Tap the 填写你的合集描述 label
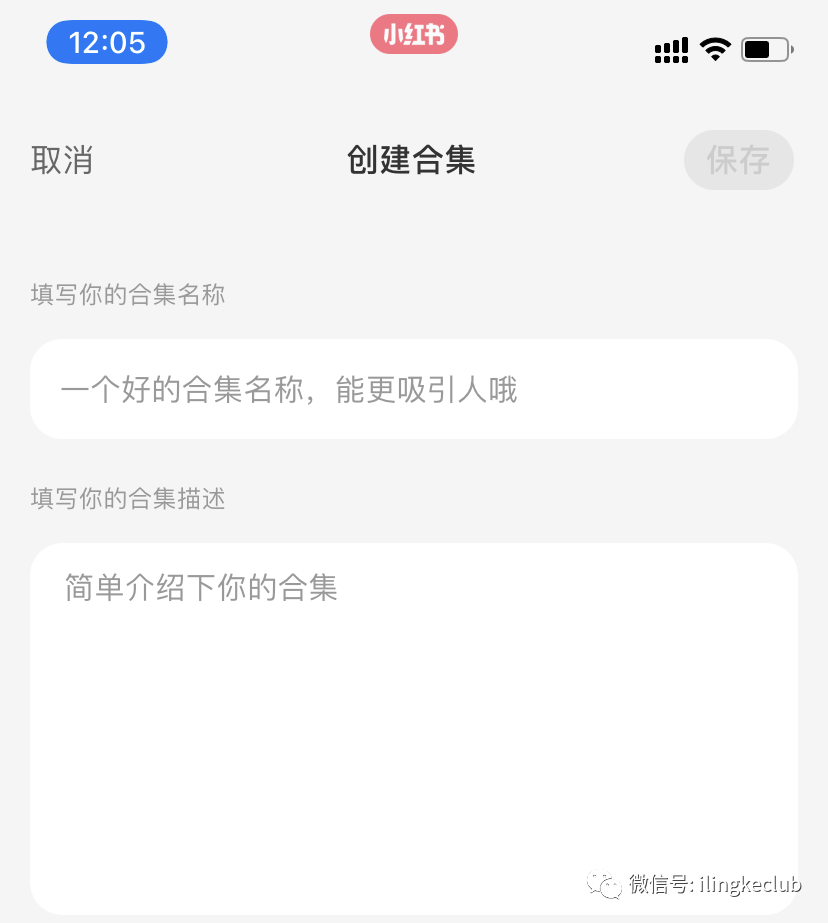828x923 pixels. [127, 499]
